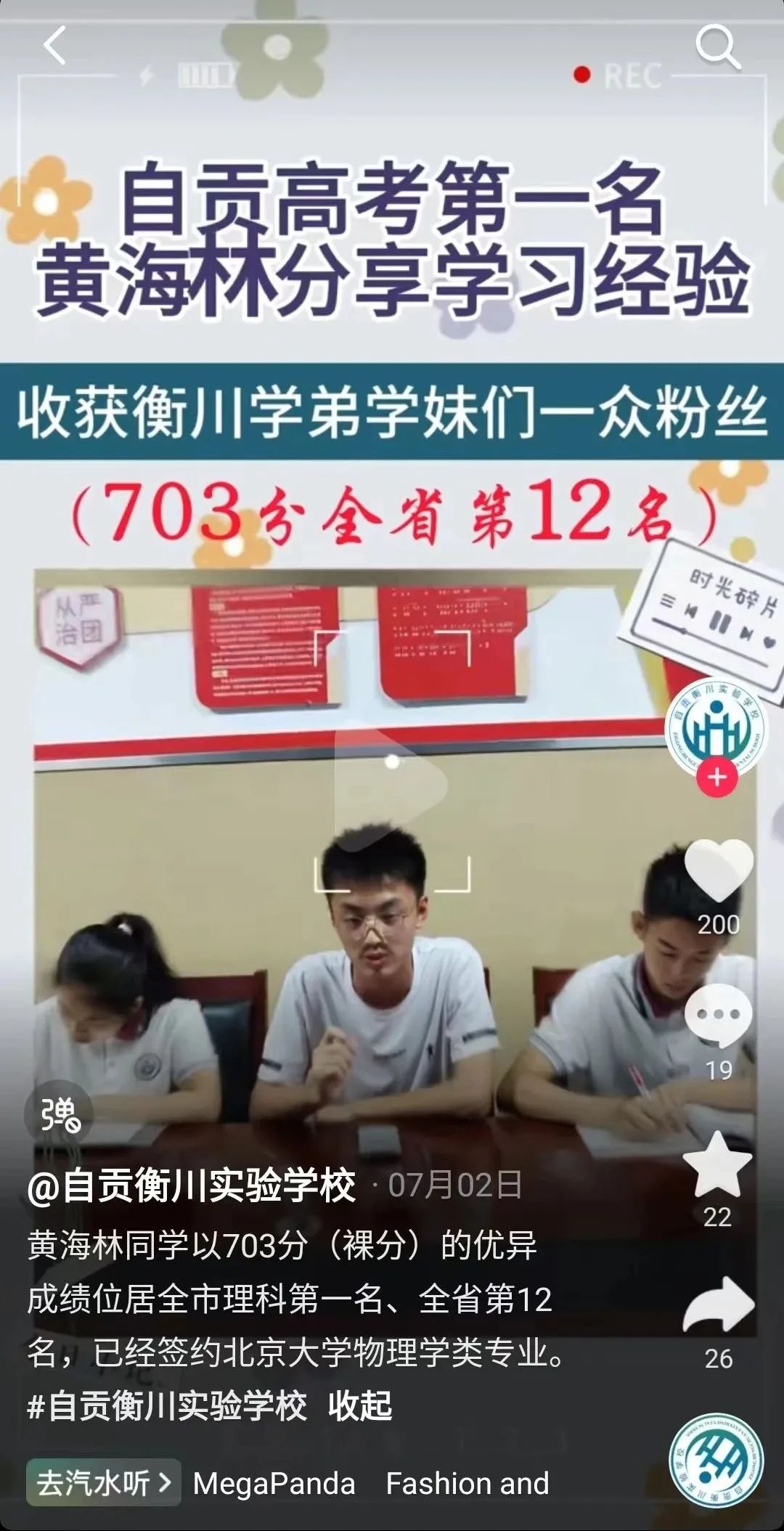Image resolution: width=784 pixels, height=1531 pixels.
Task: Open @自贡衡川实验学校 profile name
Action: tap(192, 1186)
